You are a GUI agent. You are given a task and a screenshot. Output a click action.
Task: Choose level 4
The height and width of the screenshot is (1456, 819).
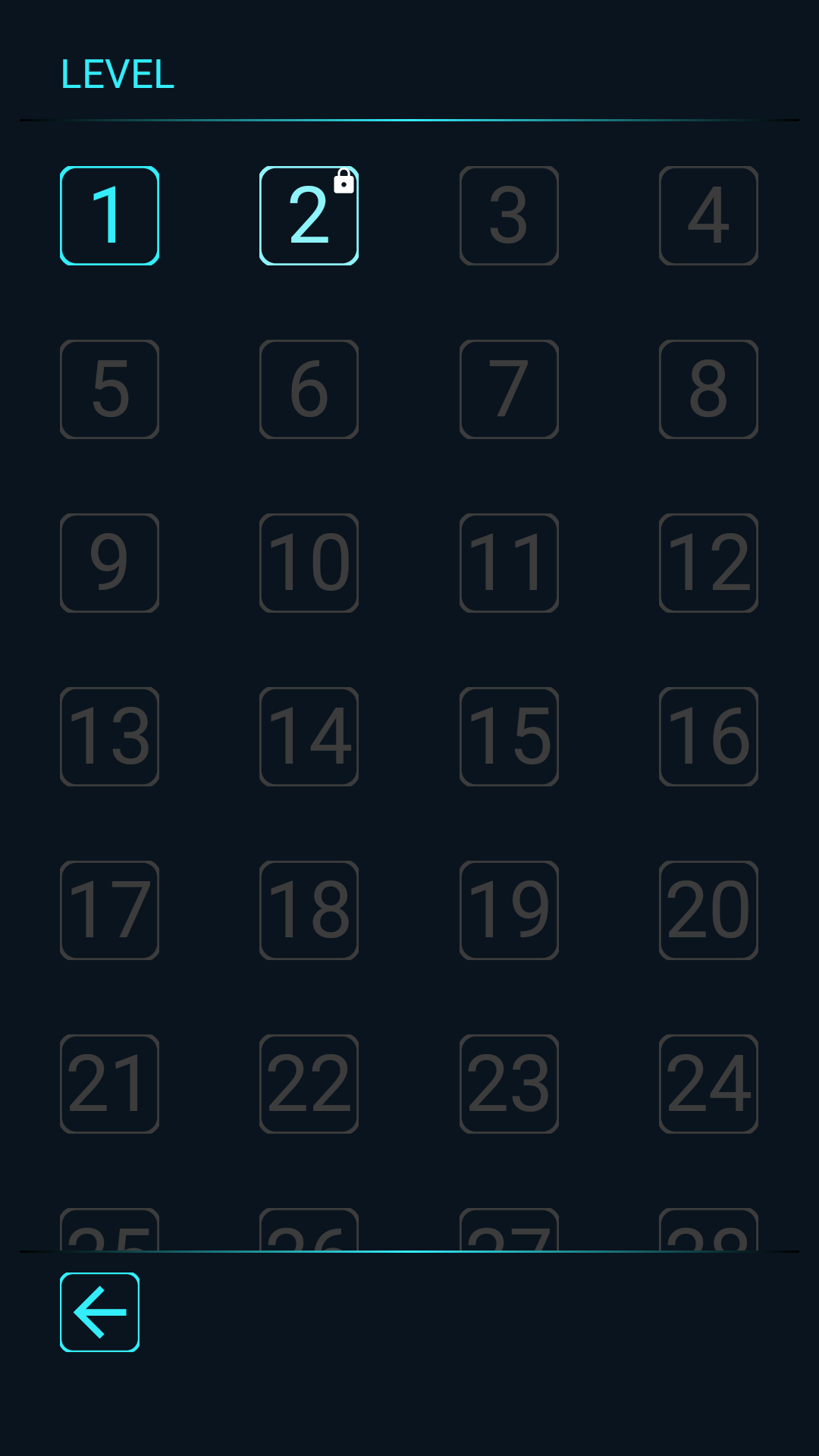[x=708, y=215]
